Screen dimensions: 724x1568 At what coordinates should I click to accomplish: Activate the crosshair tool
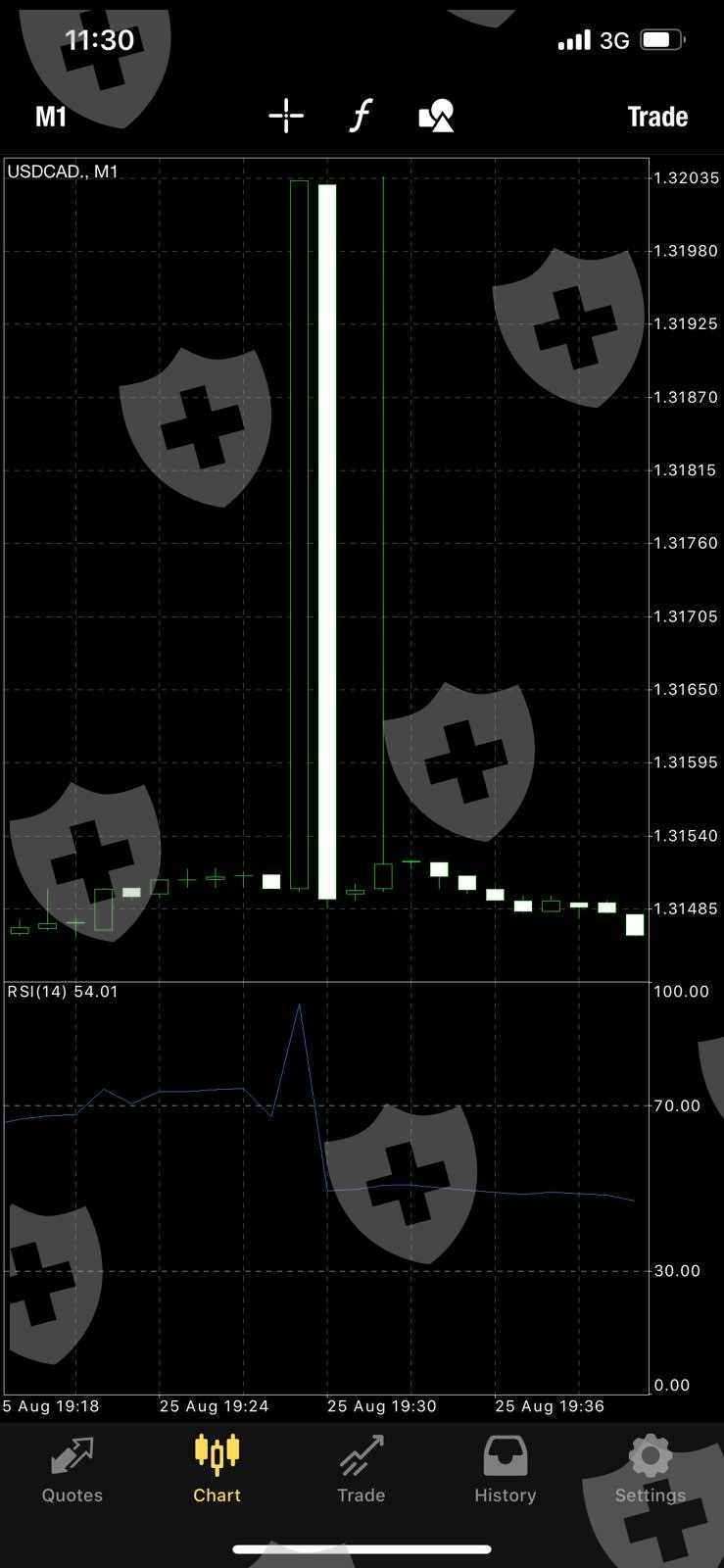pos(286,116)
